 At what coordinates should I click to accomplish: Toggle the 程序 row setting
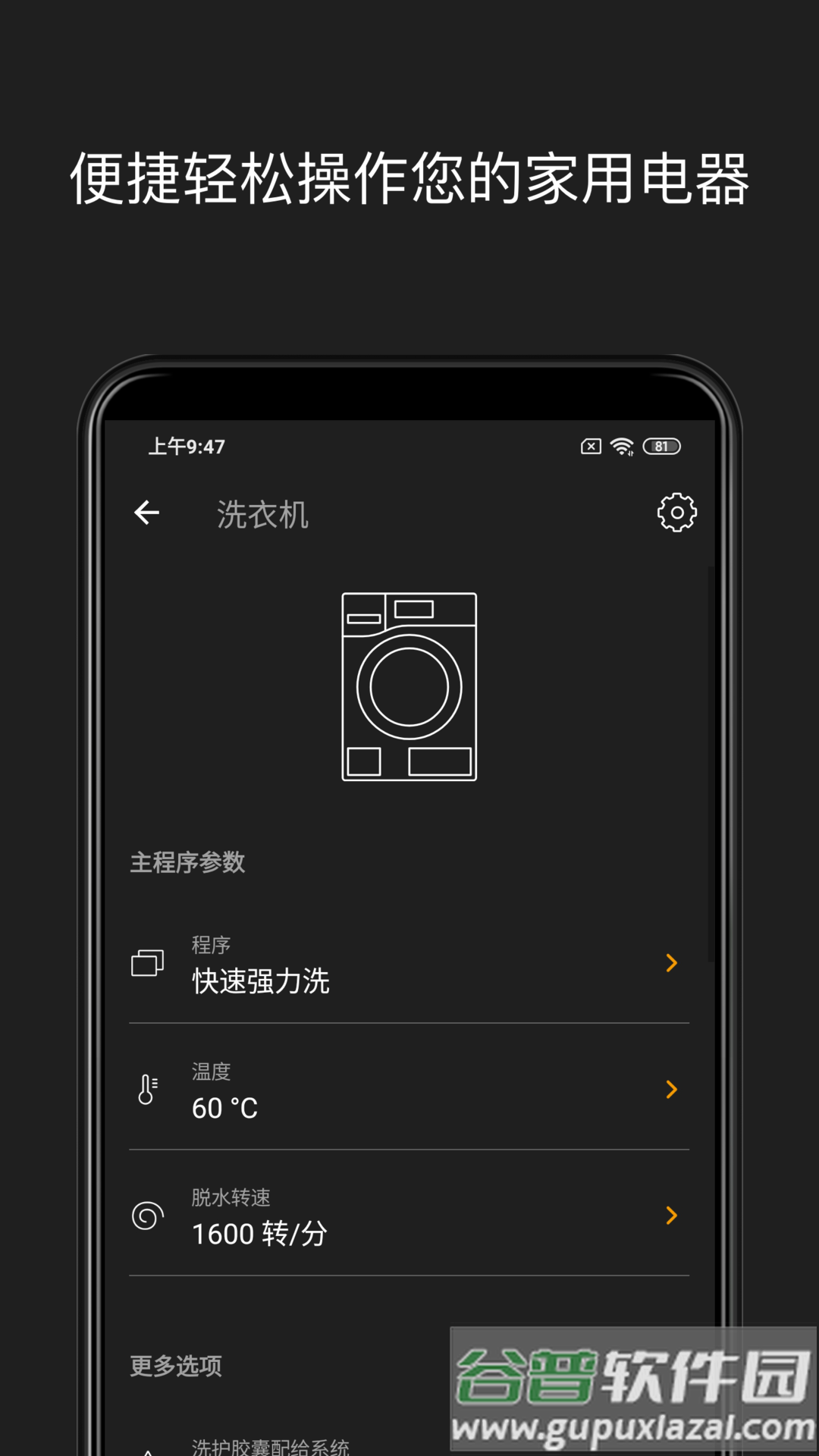(x=671, y=963)
